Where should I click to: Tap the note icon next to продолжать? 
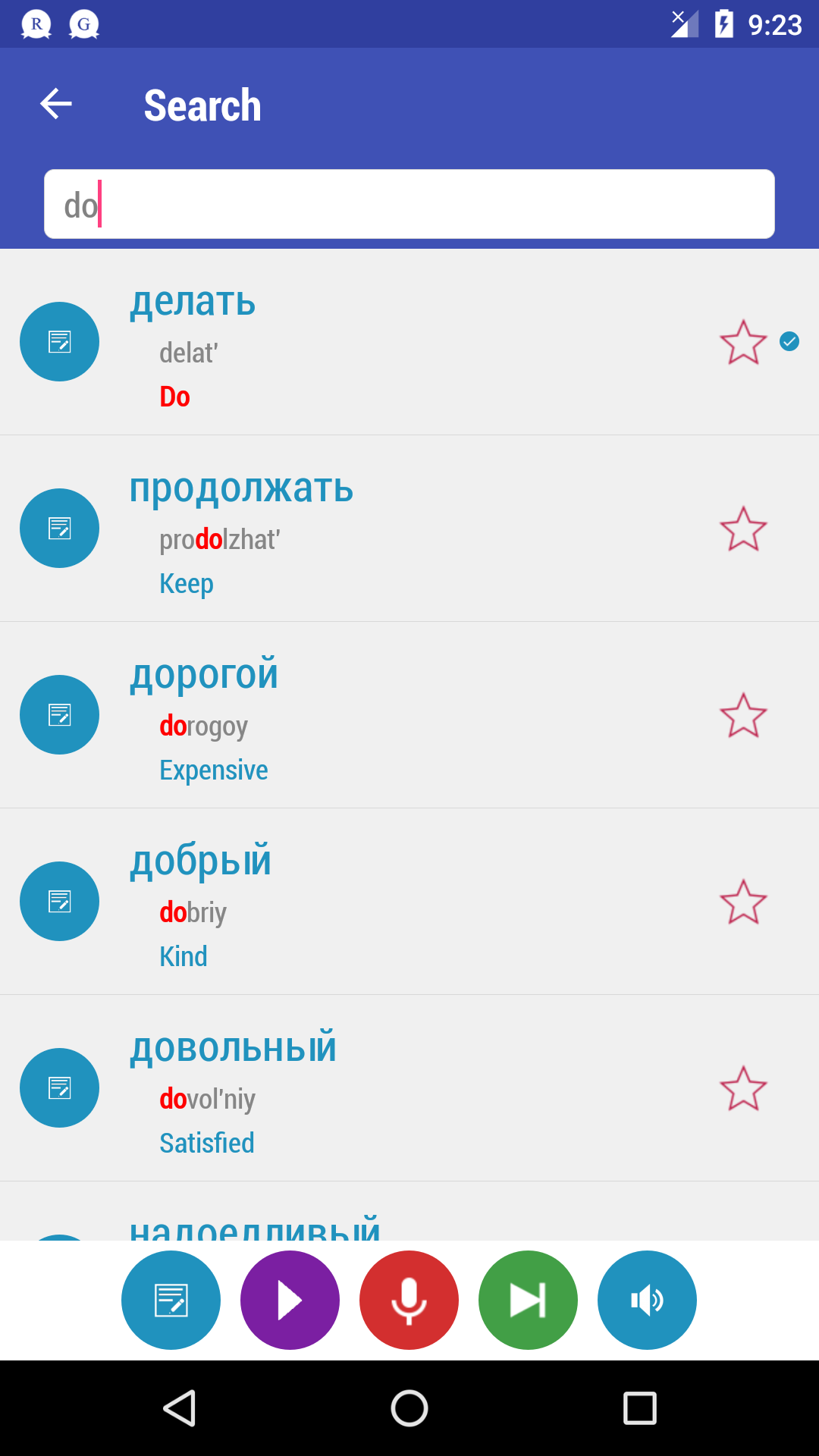click(x=59, y=529)
